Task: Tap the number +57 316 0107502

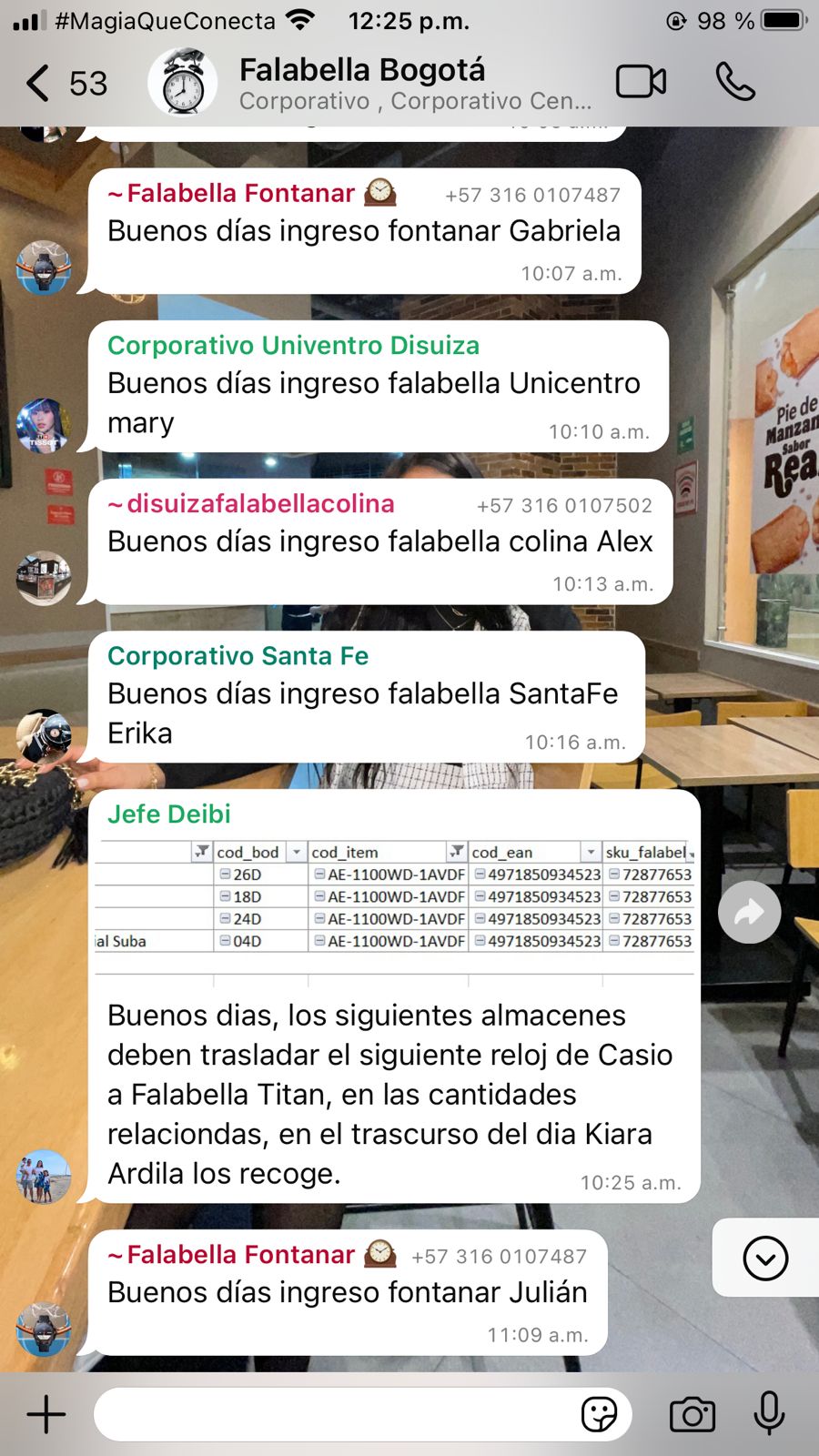Action: pos(564,506)
